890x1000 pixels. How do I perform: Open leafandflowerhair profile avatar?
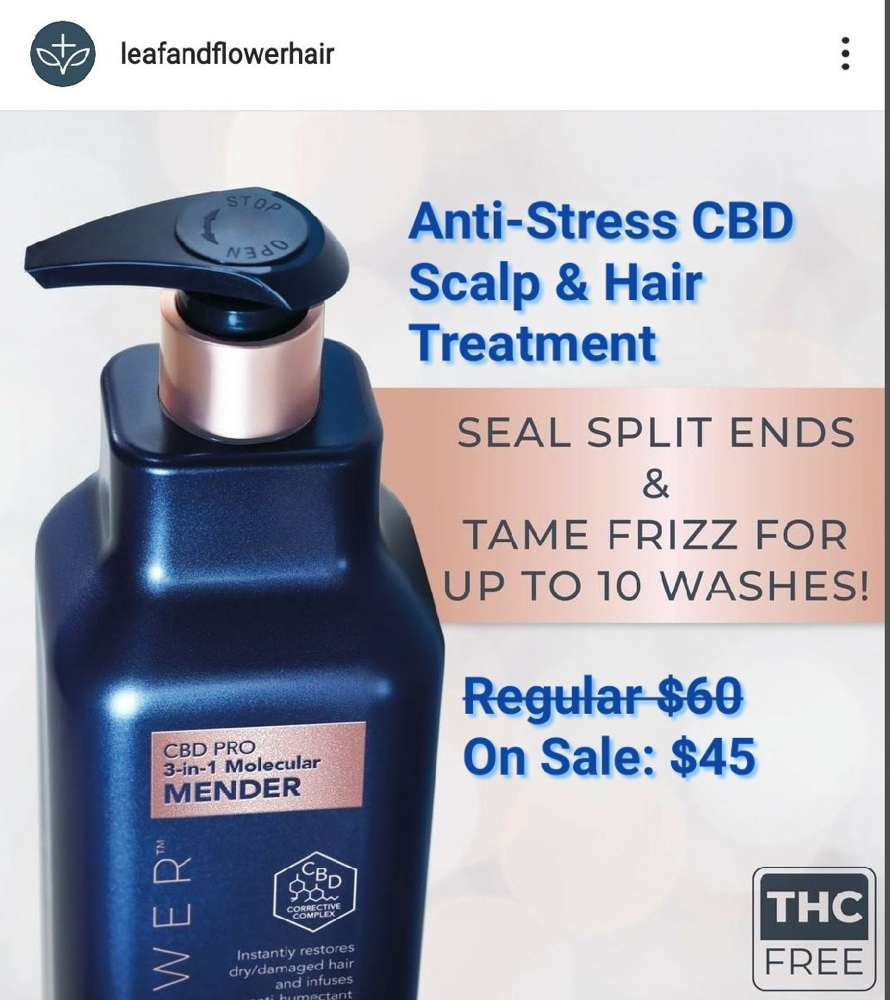click(x=62, y=54)
